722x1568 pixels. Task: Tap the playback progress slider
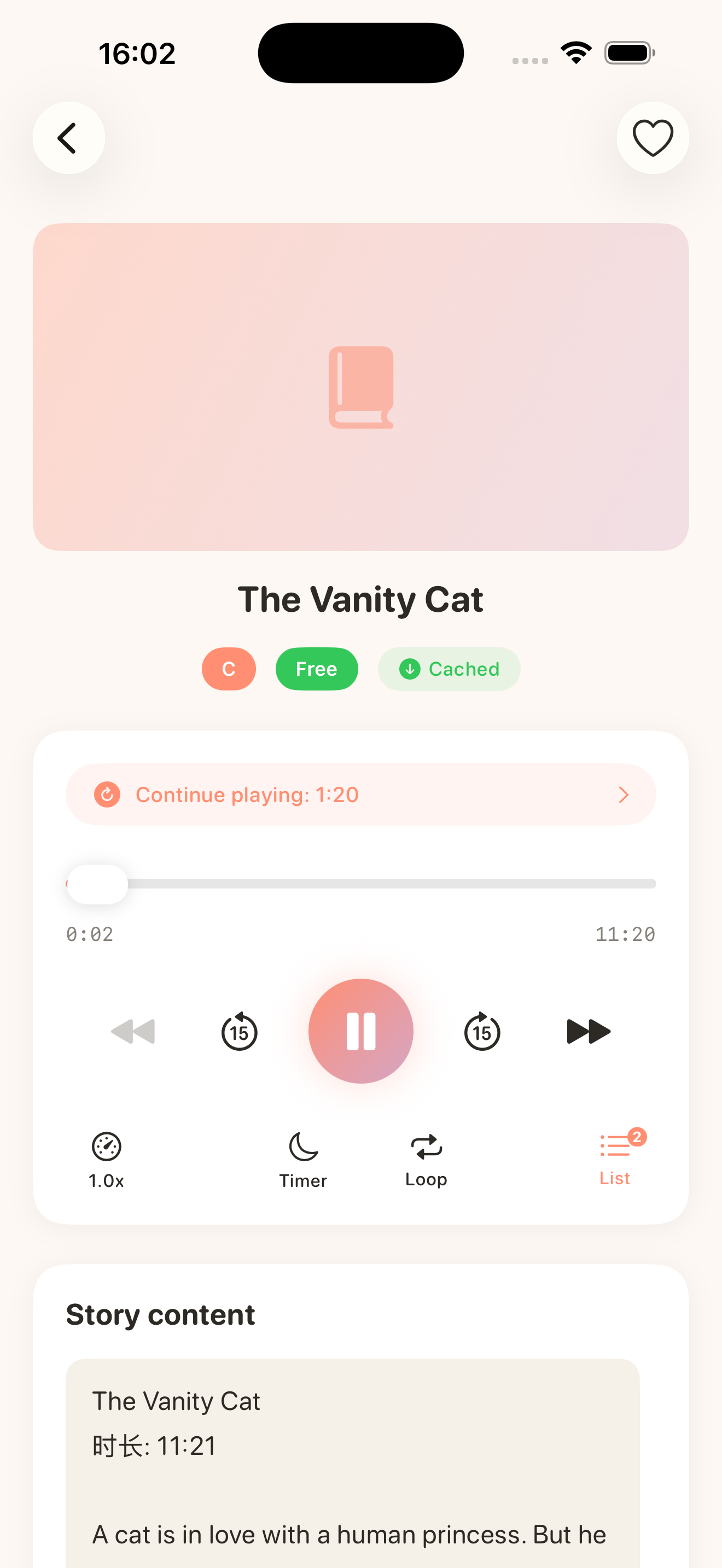[360, 884]
